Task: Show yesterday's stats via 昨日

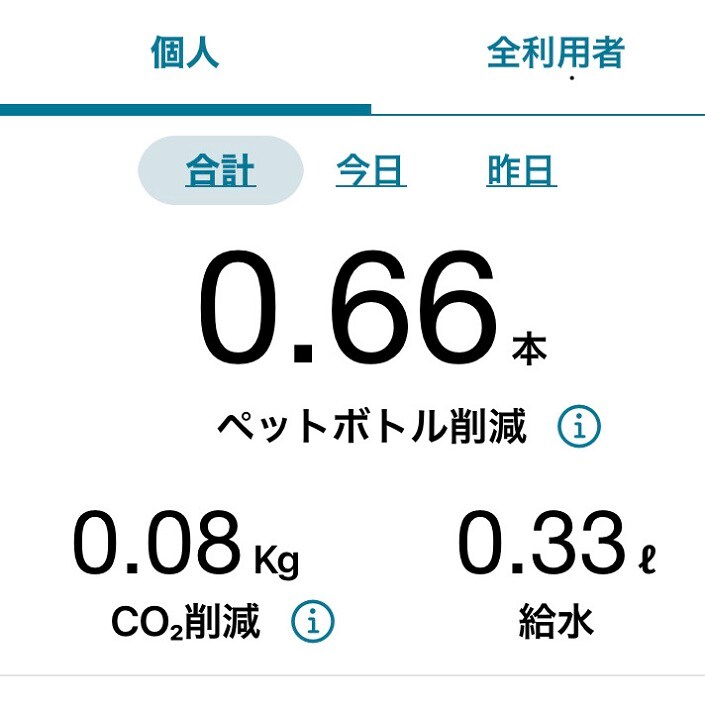Action: [x=521, y=172]
